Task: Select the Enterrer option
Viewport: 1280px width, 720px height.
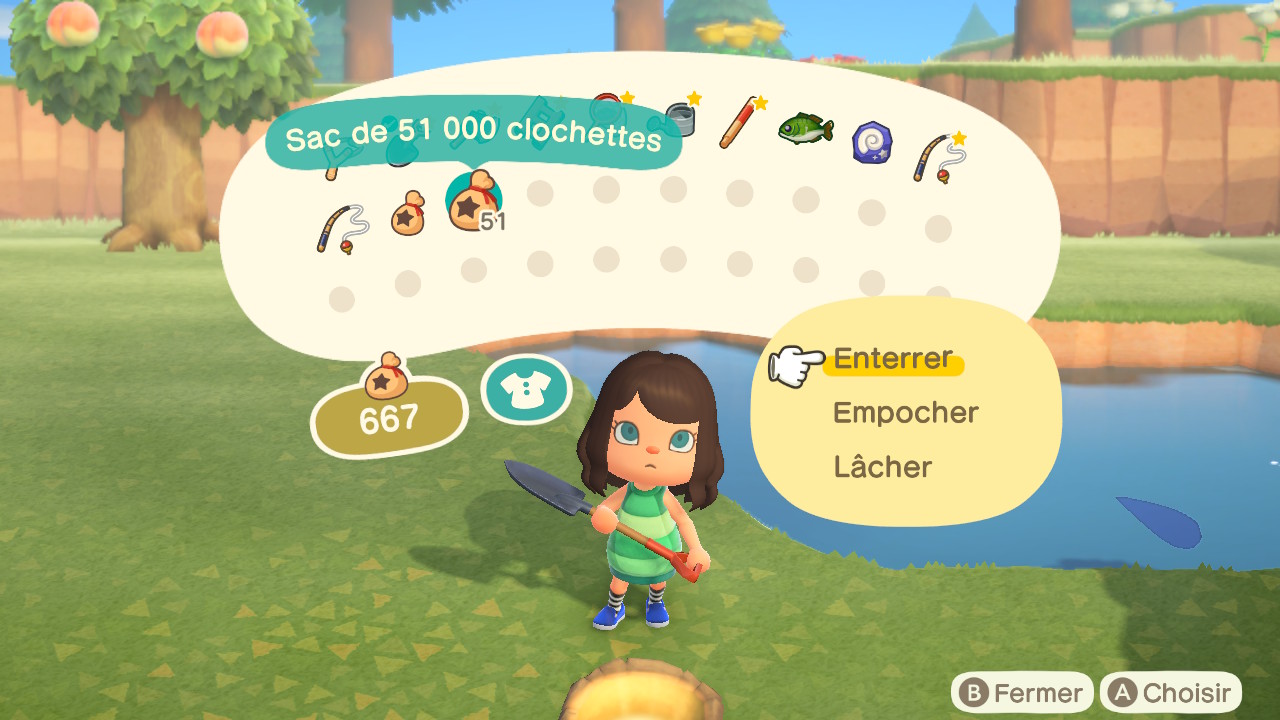Action: pyautogui.click(x=892, y=358)
